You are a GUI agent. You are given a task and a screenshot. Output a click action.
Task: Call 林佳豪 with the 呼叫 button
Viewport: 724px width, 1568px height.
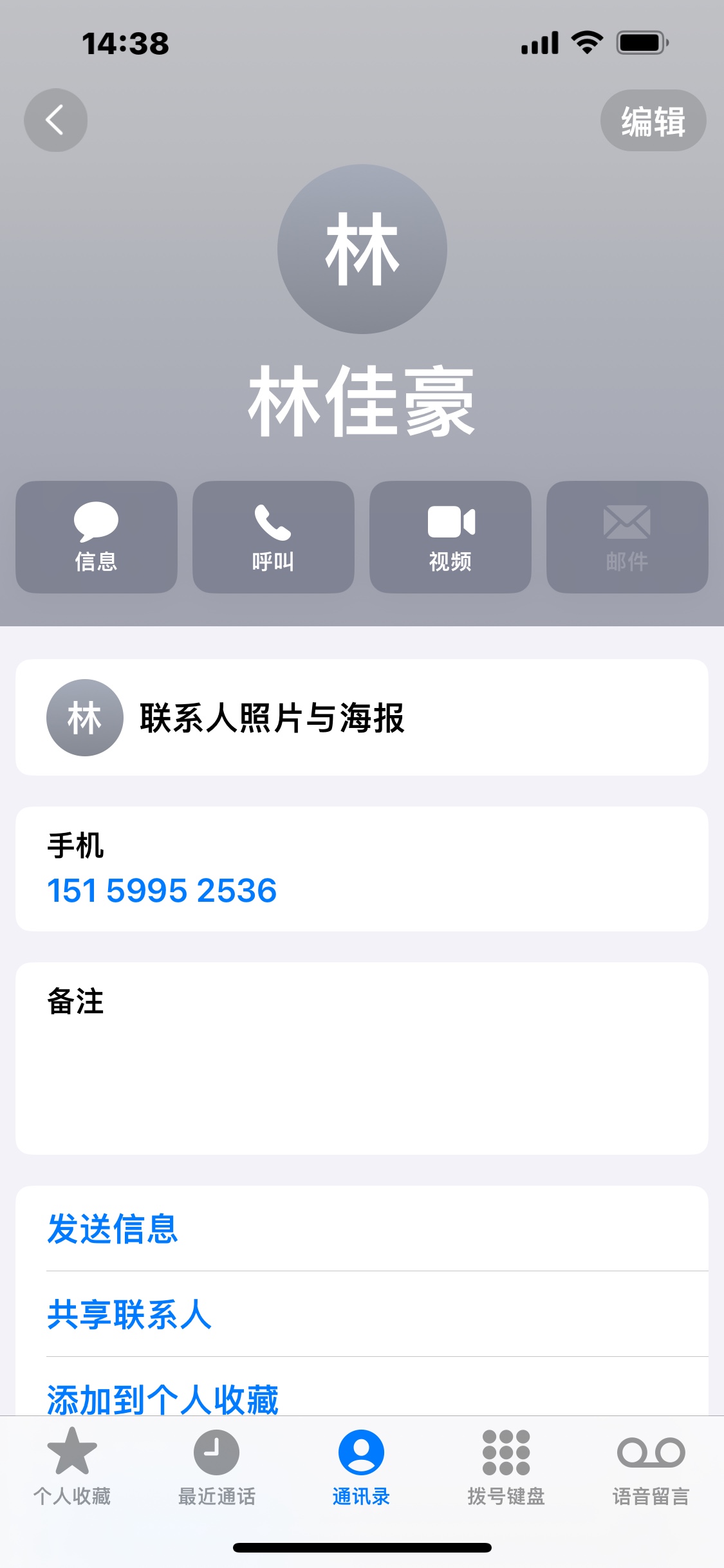[274, 537]
